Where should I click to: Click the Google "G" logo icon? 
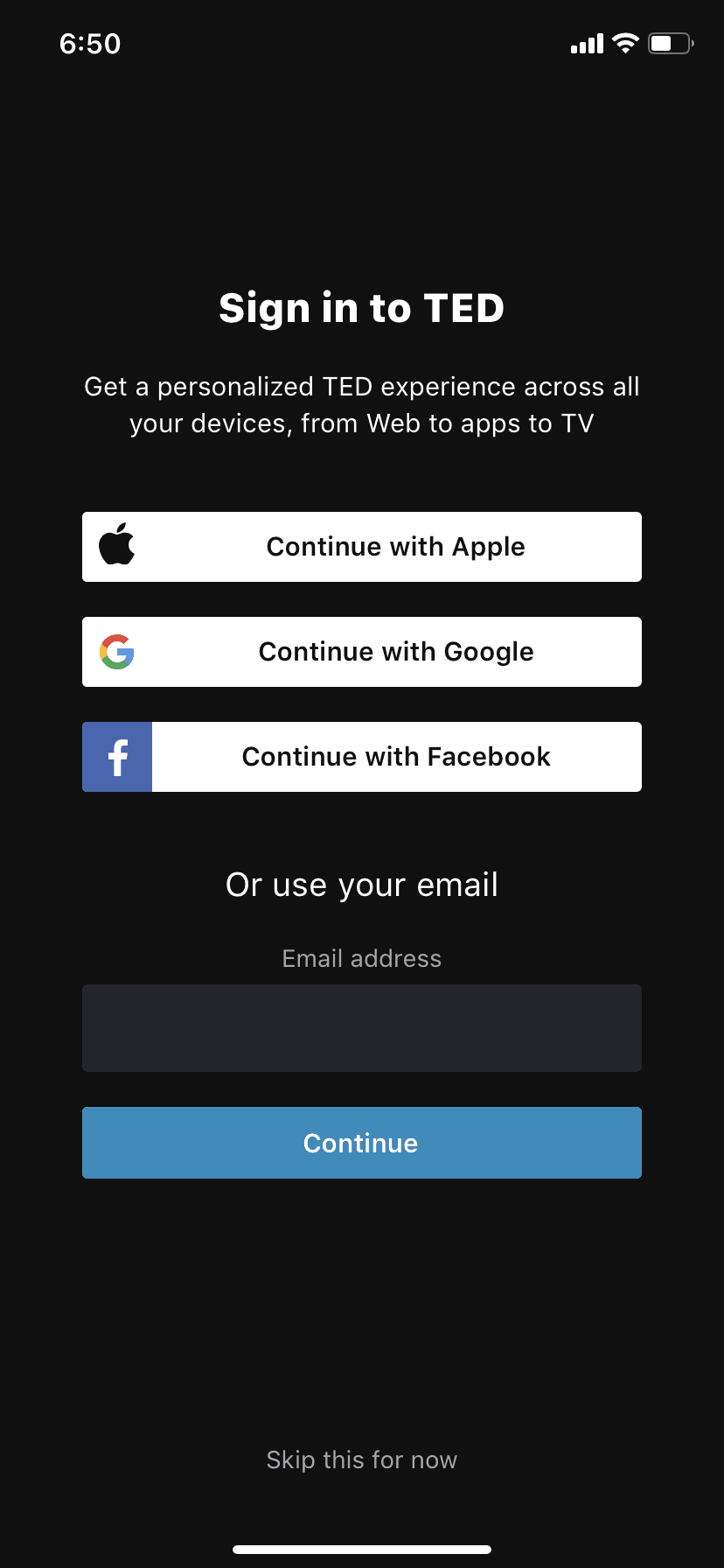click(117, 652)
